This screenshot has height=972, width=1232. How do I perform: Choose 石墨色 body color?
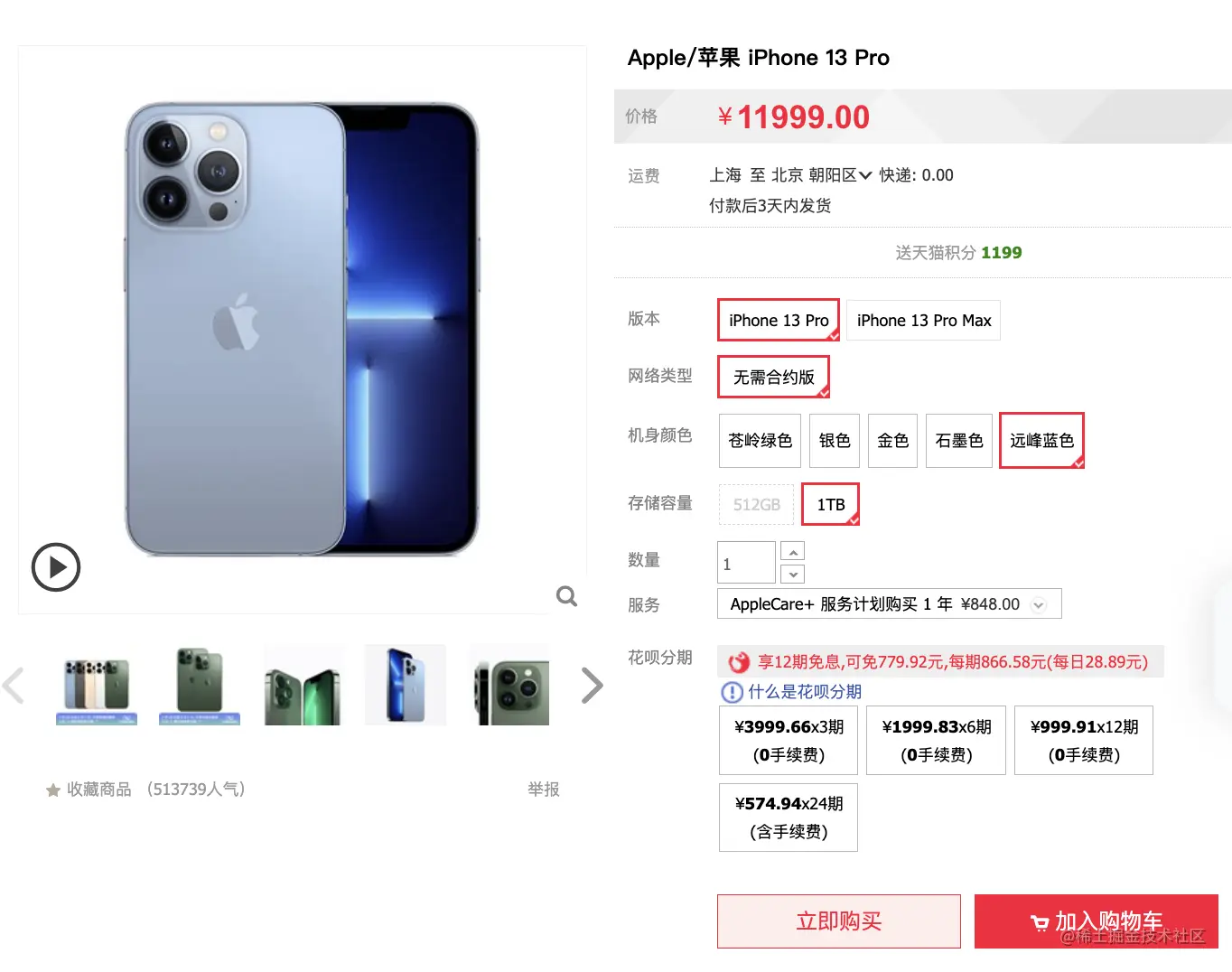pos(958,441)
